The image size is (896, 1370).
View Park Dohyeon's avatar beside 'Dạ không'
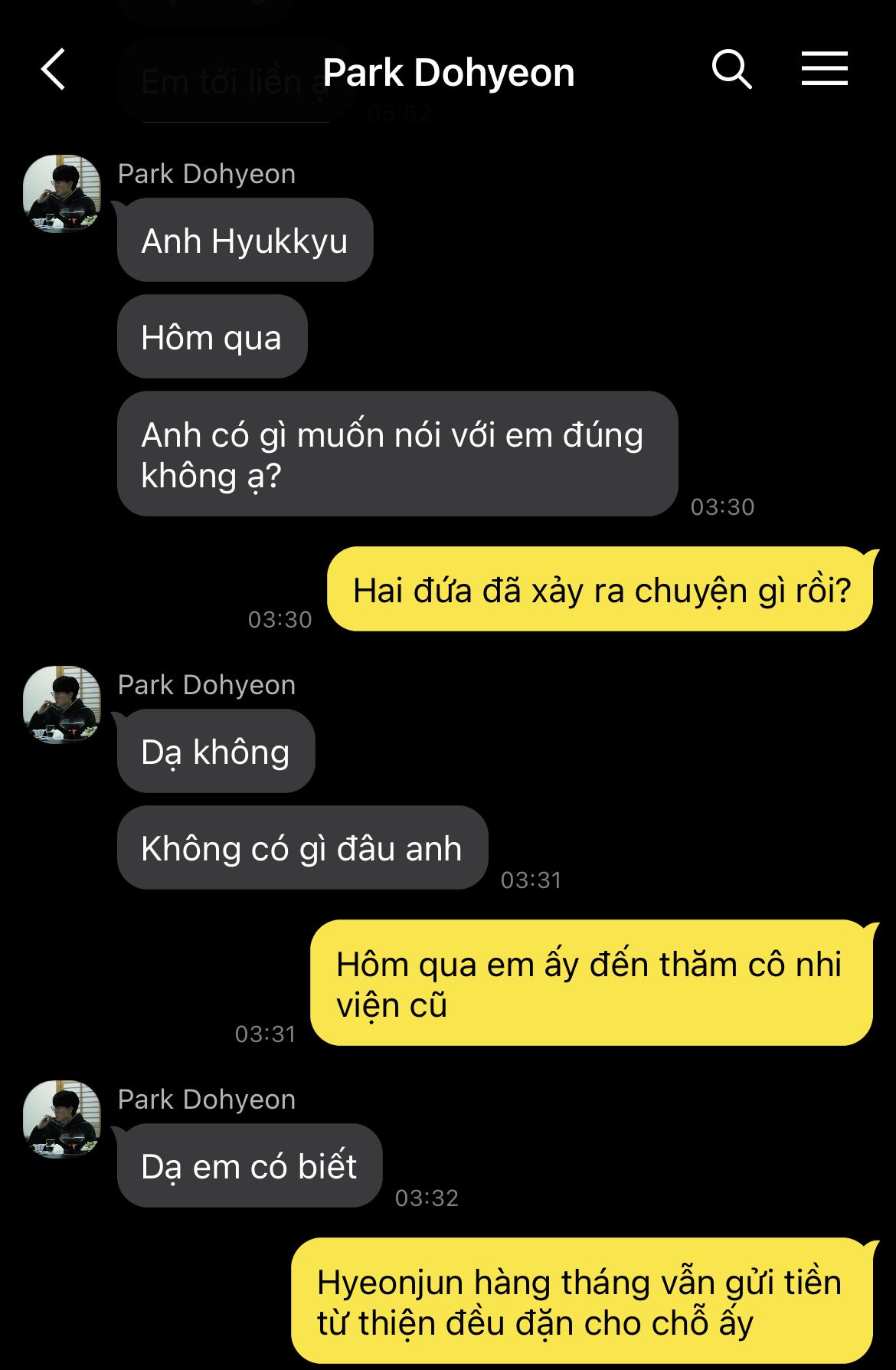tap(62, 704)
